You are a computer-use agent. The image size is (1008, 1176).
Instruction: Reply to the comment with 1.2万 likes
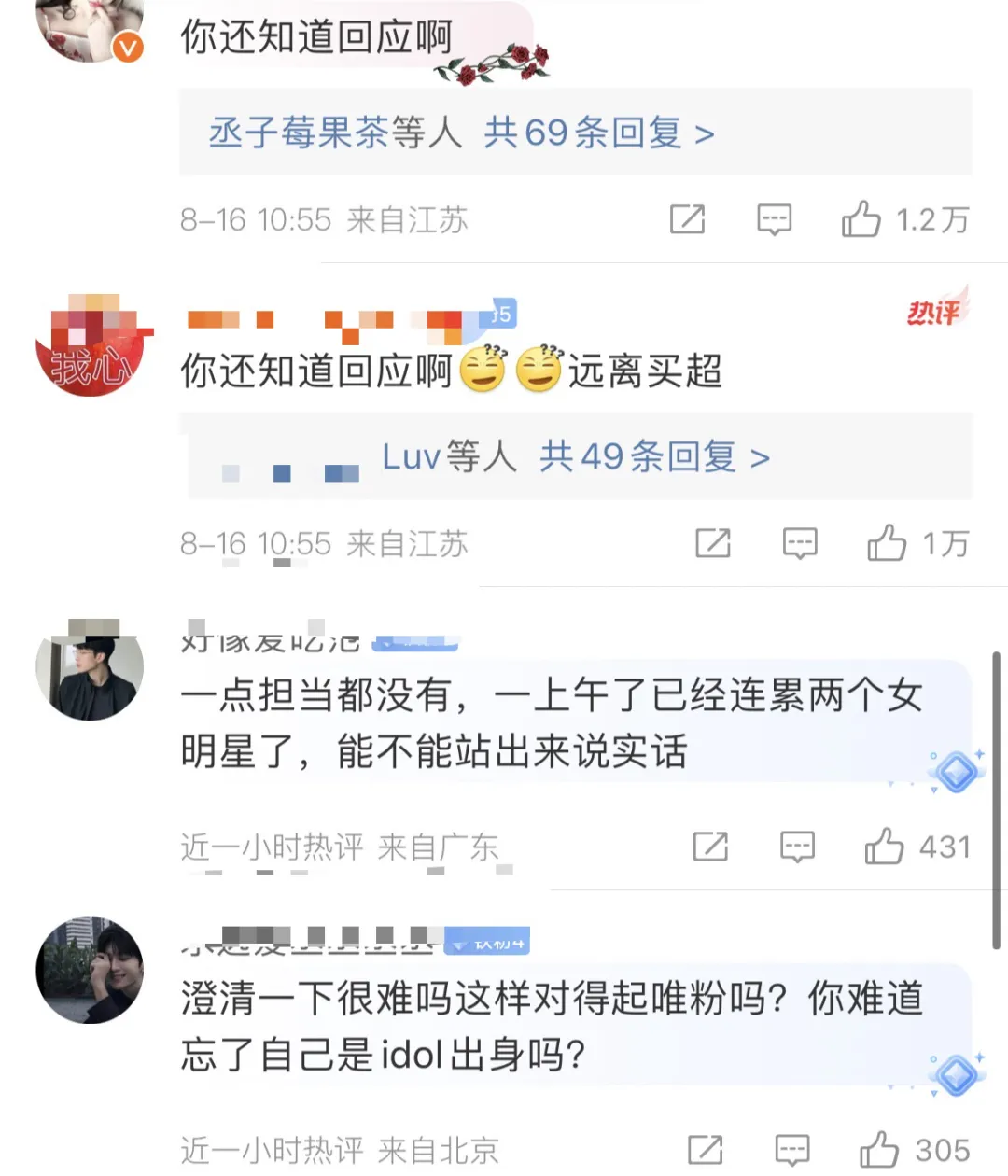tap(774, 219)
